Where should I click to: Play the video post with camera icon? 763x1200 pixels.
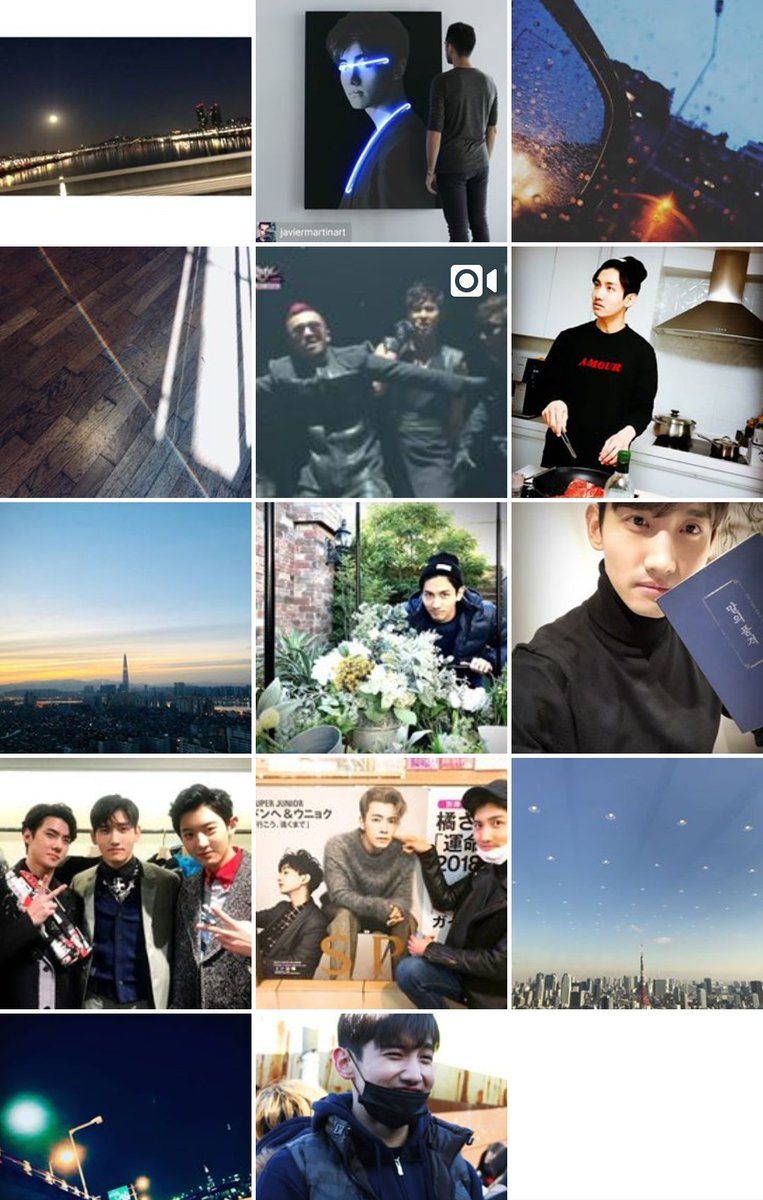click(x=381, y=372)
